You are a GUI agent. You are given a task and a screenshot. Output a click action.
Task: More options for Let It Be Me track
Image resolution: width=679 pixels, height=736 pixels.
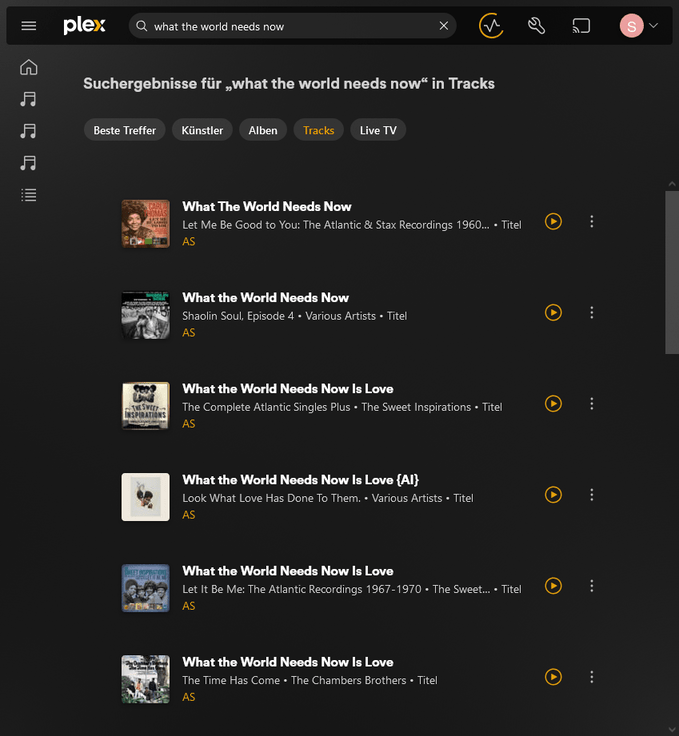point(592,586)
